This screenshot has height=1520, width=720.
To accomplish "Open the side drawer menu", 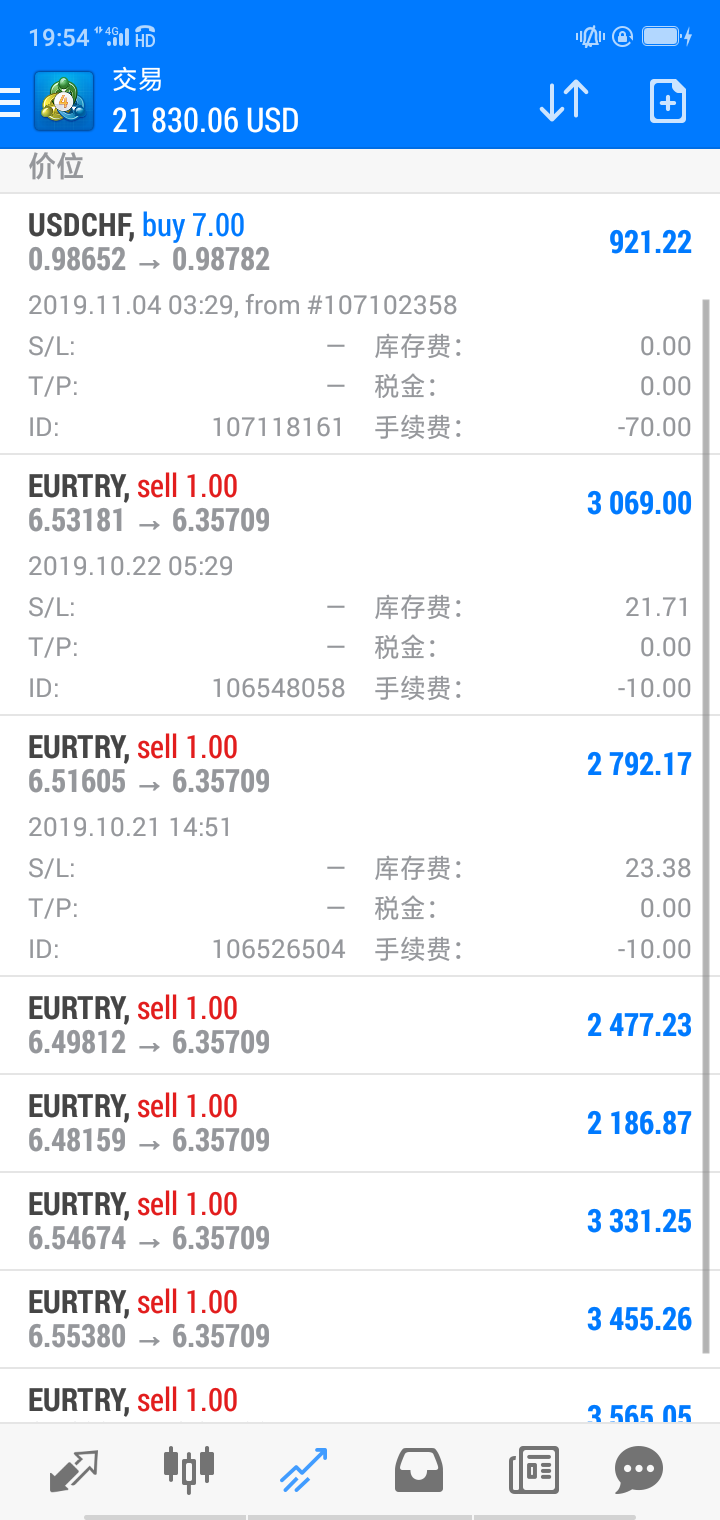I will coord(10,102).
